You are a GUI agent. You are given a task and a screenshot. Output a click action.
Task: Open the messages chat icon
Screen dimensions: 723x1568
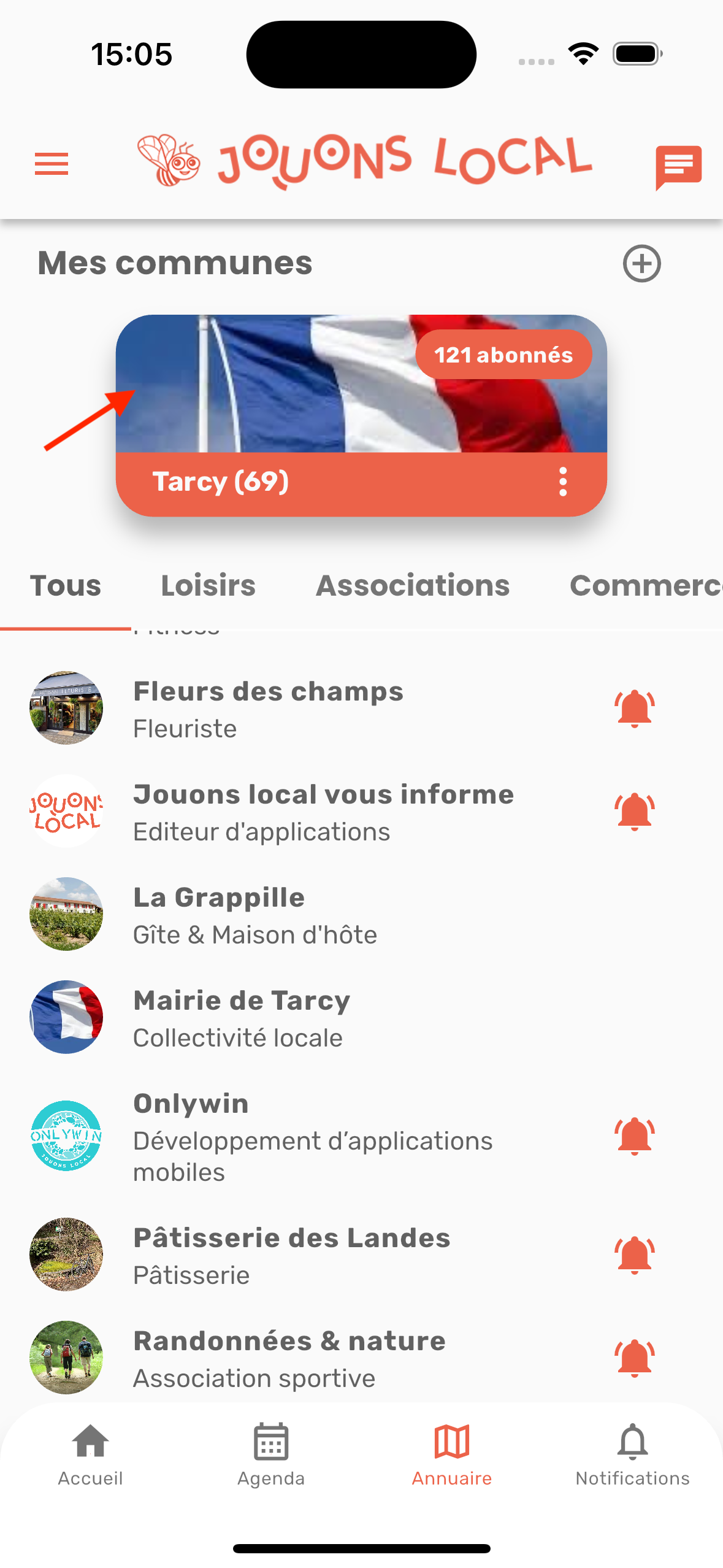[678, 166]
